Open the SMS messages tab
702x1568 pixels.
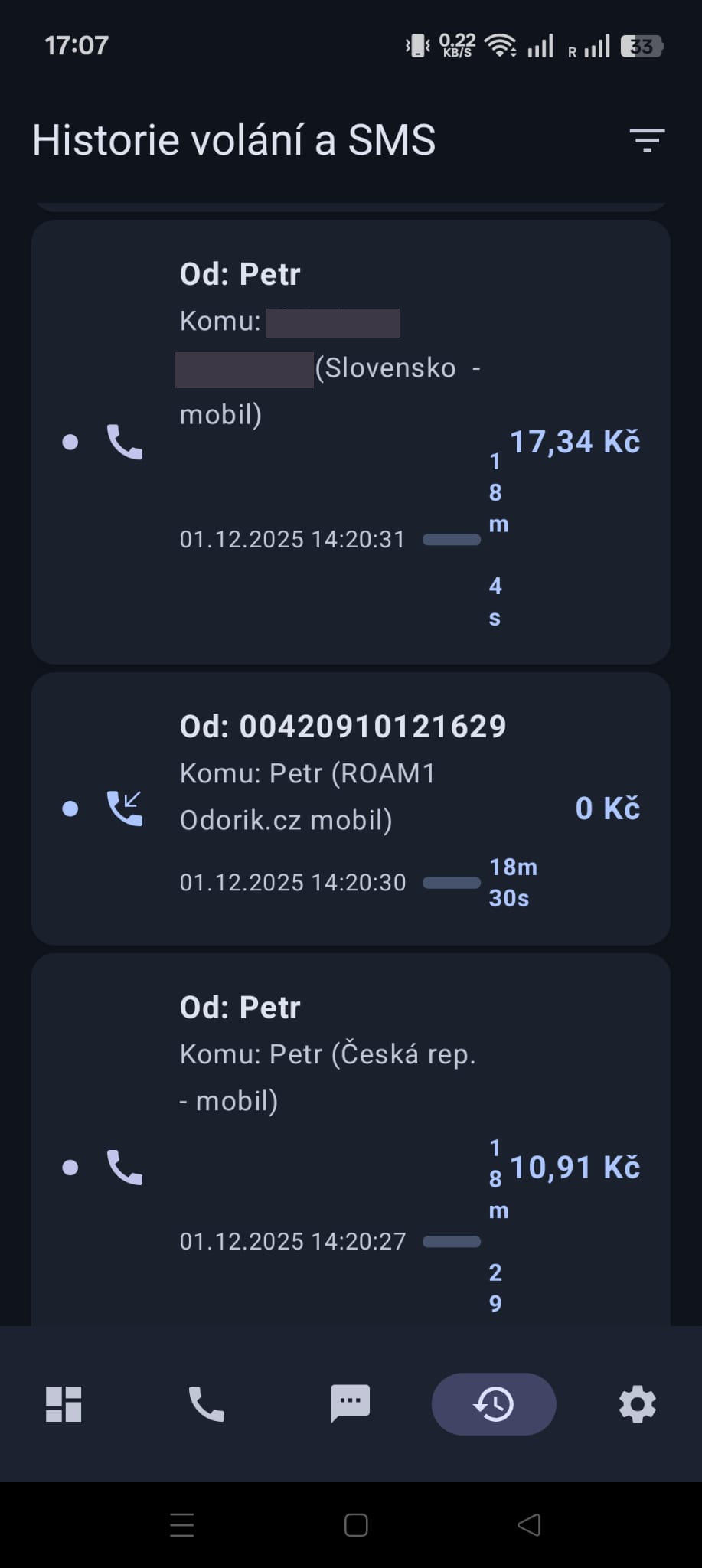click(x=350, y=1404)
